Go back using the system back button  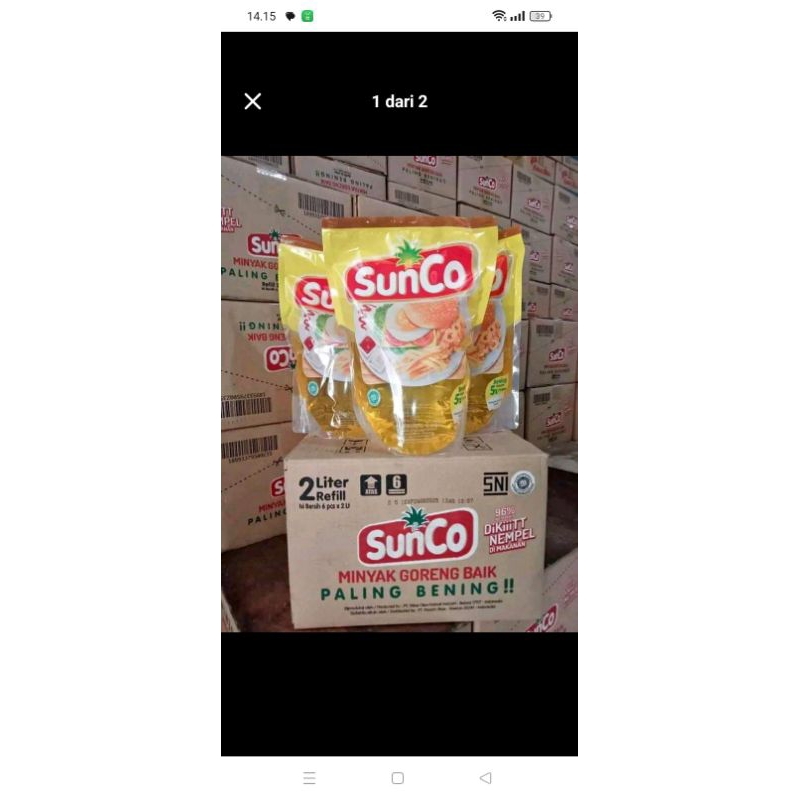[485, 777]
